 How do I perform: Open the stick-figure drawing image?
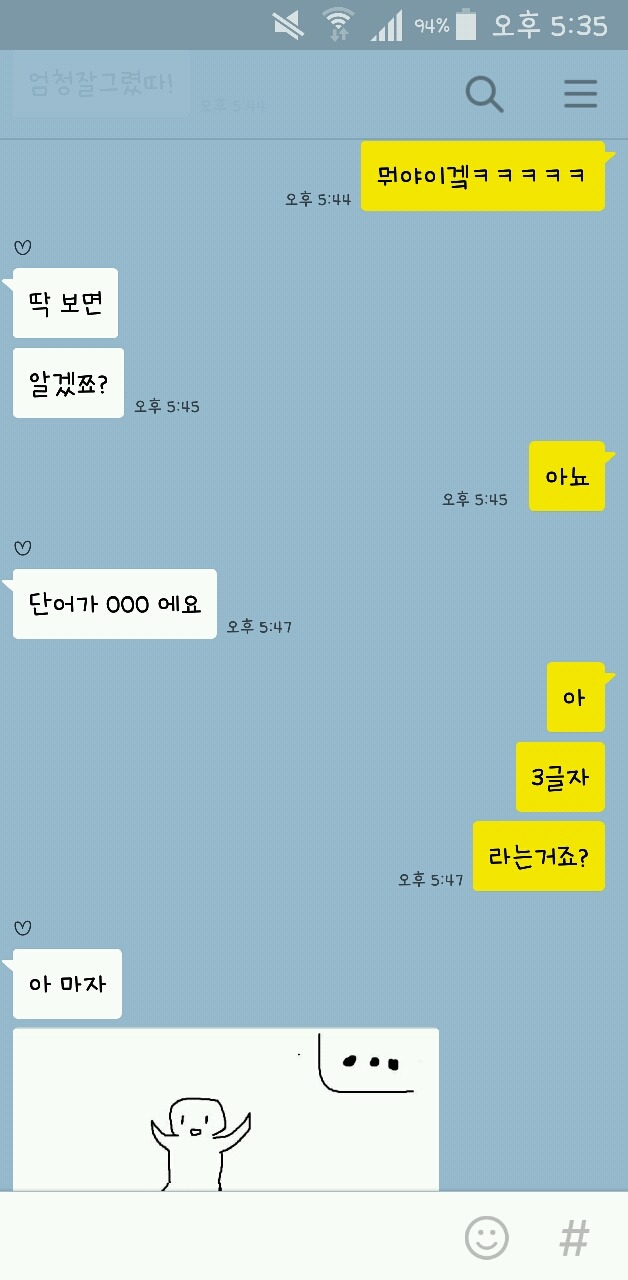[x=225, y=1110]
